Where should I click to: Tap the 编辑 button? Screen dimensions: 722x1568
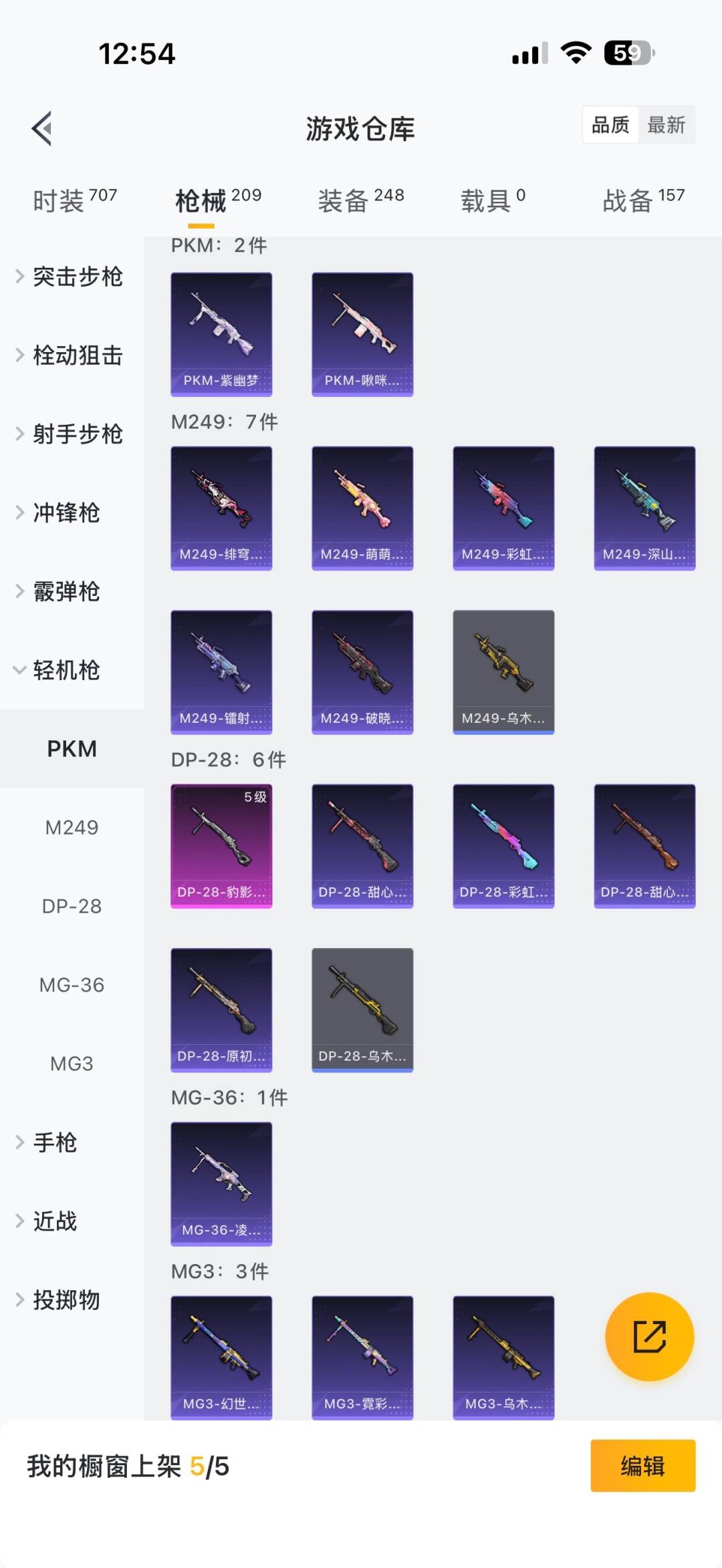(642, 1466)
